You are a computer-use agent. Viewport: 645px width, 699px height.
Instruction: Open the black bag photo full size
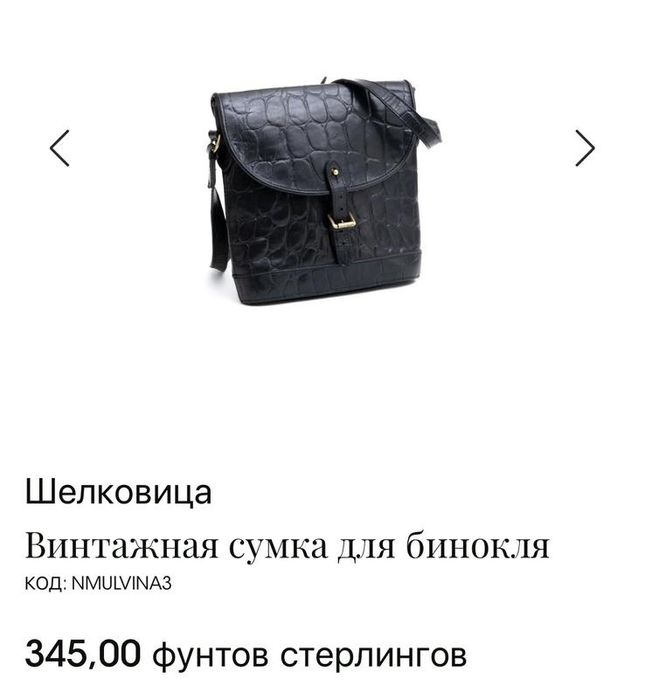320,190
